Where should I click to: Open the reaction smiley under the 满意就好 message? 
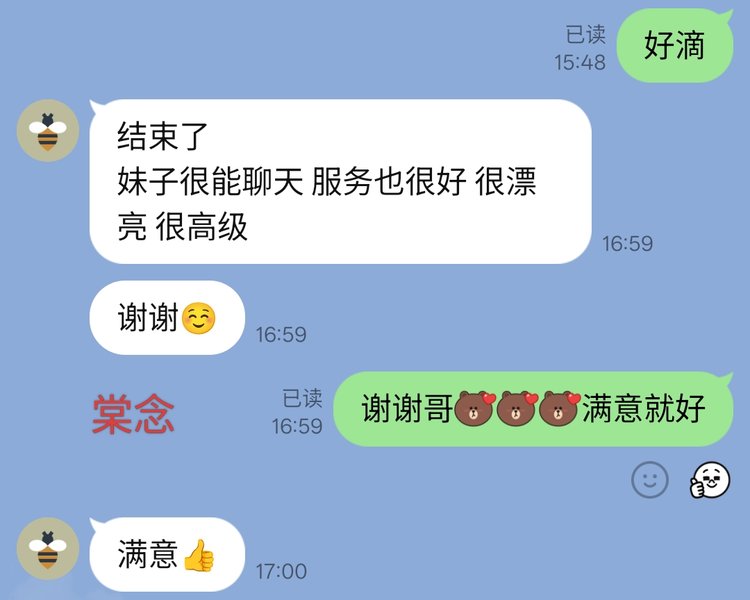pyautogui.click(x=650, y=480)
